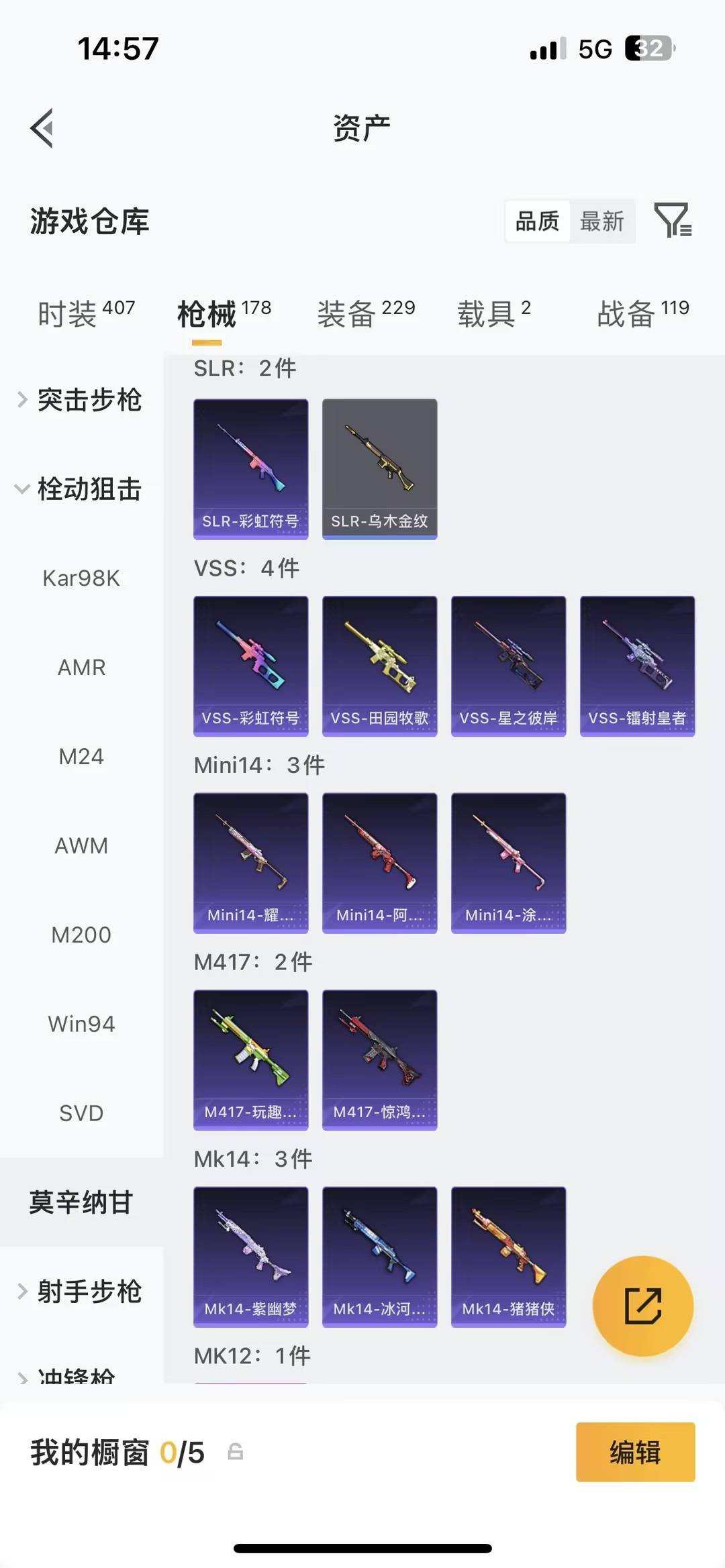725x1568 pixels.
Task: Open the VSS-镭射皇者 skin
Action: pyautogui.click(x=637, y=666)
